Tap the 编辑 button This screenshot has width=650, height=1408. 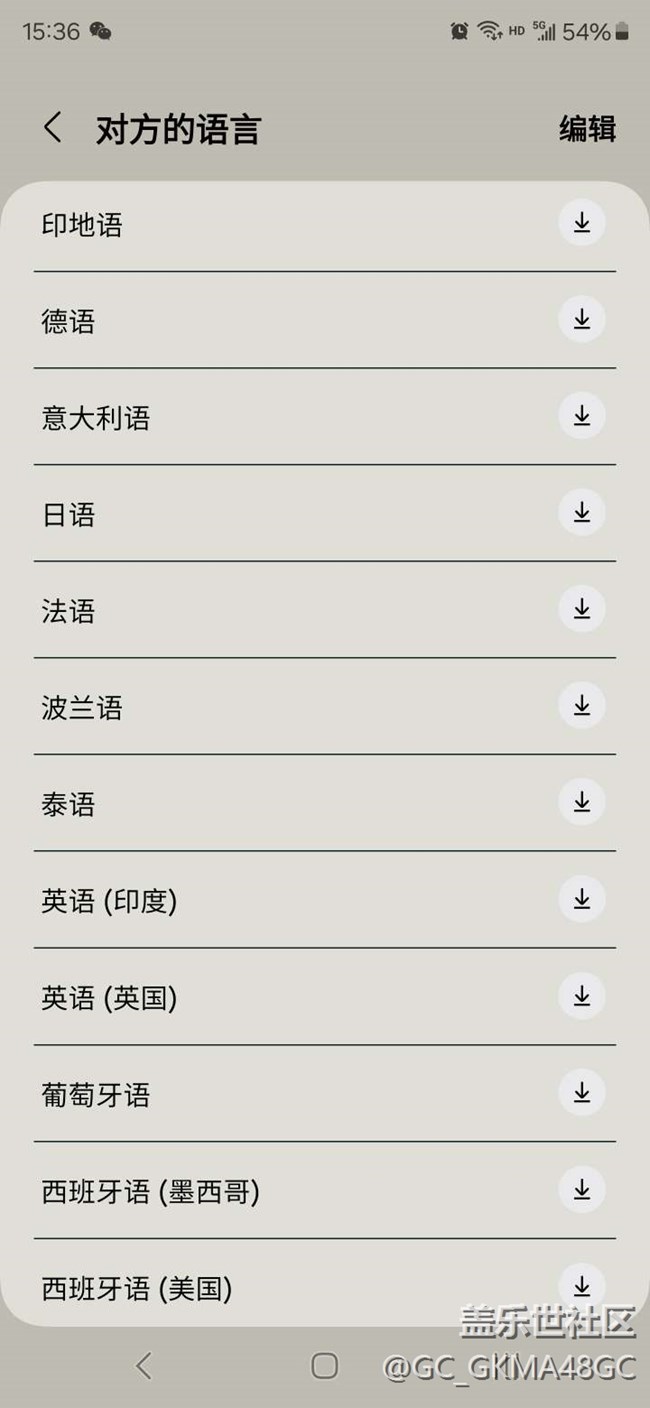tap(587, 129)
